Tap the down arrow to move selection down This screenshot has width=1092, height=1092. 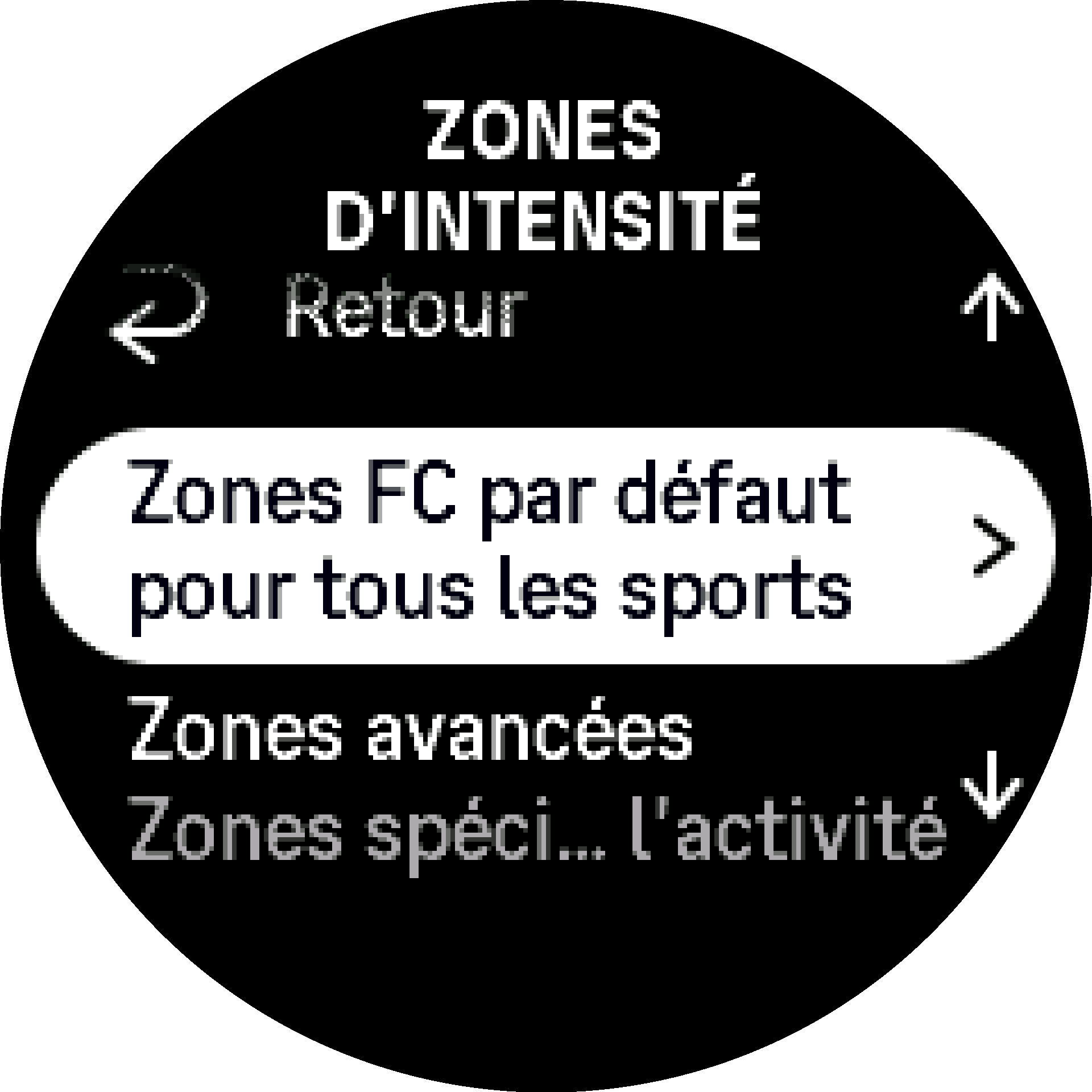(991, 785)
